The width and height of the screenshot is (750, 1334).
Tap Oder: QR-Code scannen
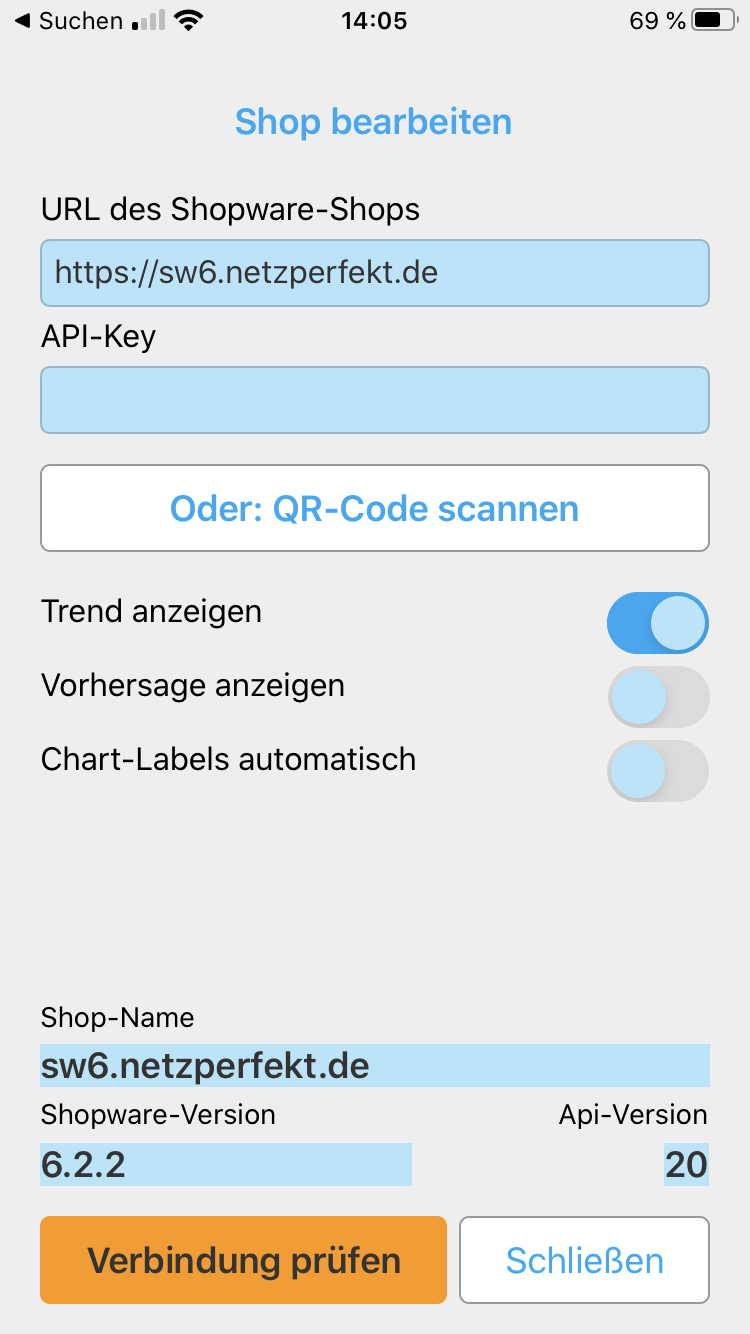pyautogui.click(x=375, y=508)
